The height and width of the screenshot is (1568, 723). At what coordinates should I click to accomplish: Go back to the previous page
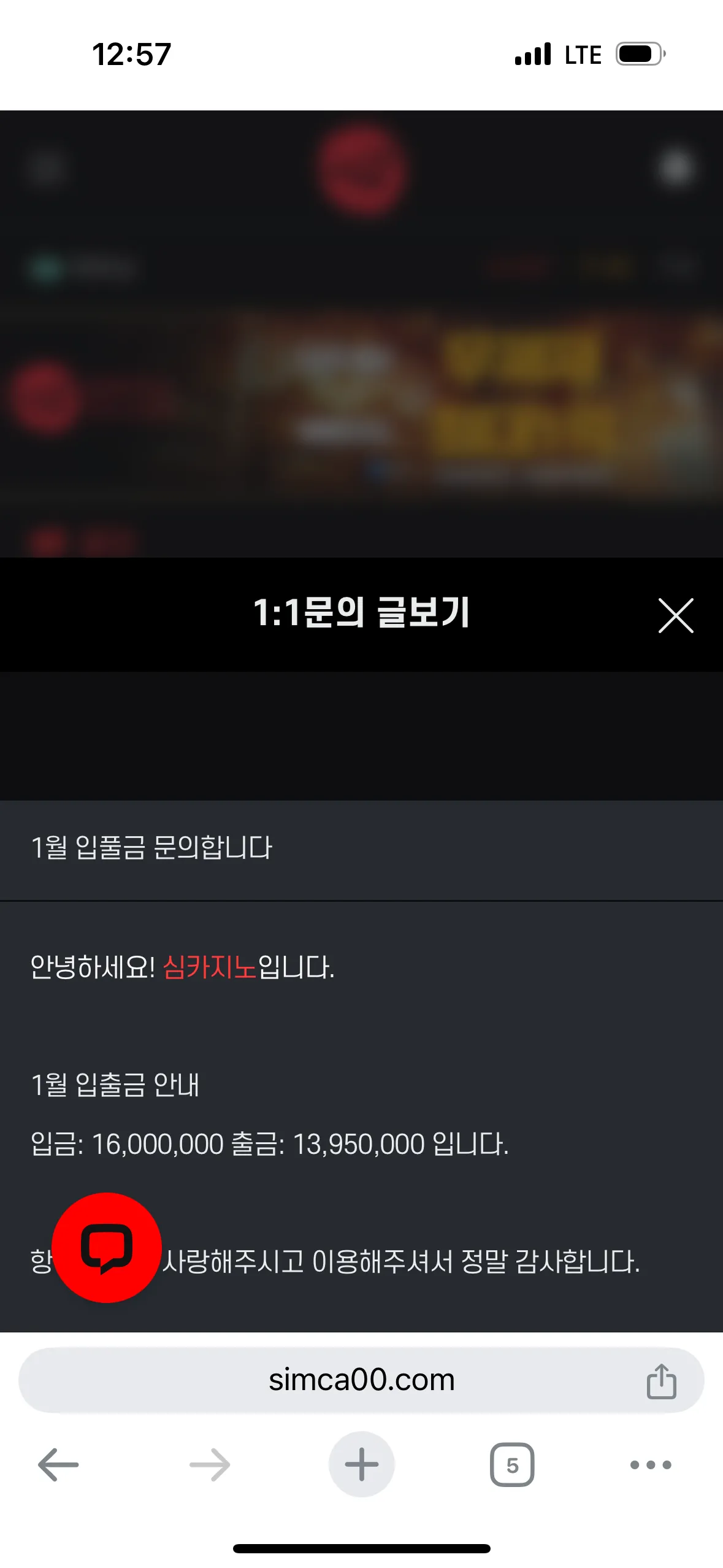click(x=58, y=1465)
